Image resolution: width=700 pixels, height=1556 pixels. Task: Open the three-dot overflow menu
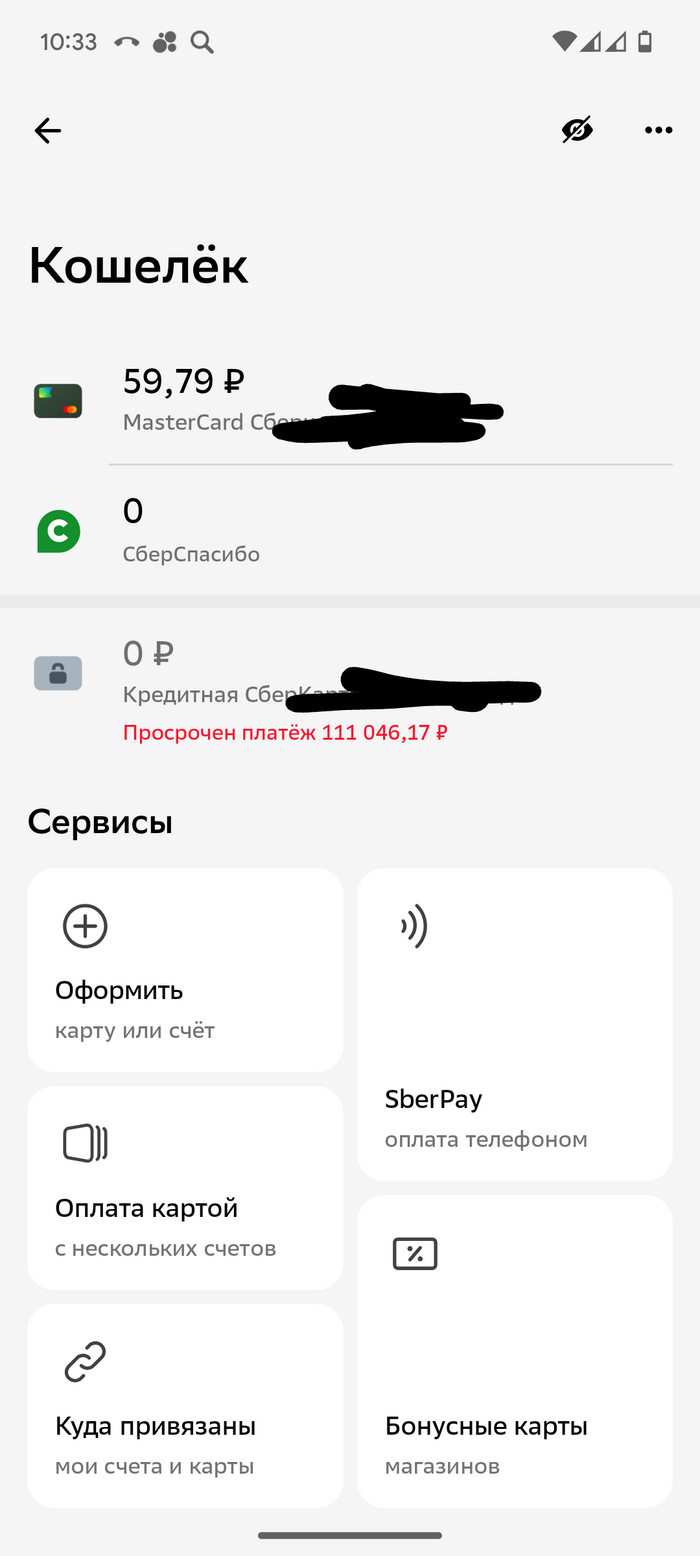[658, 130]
